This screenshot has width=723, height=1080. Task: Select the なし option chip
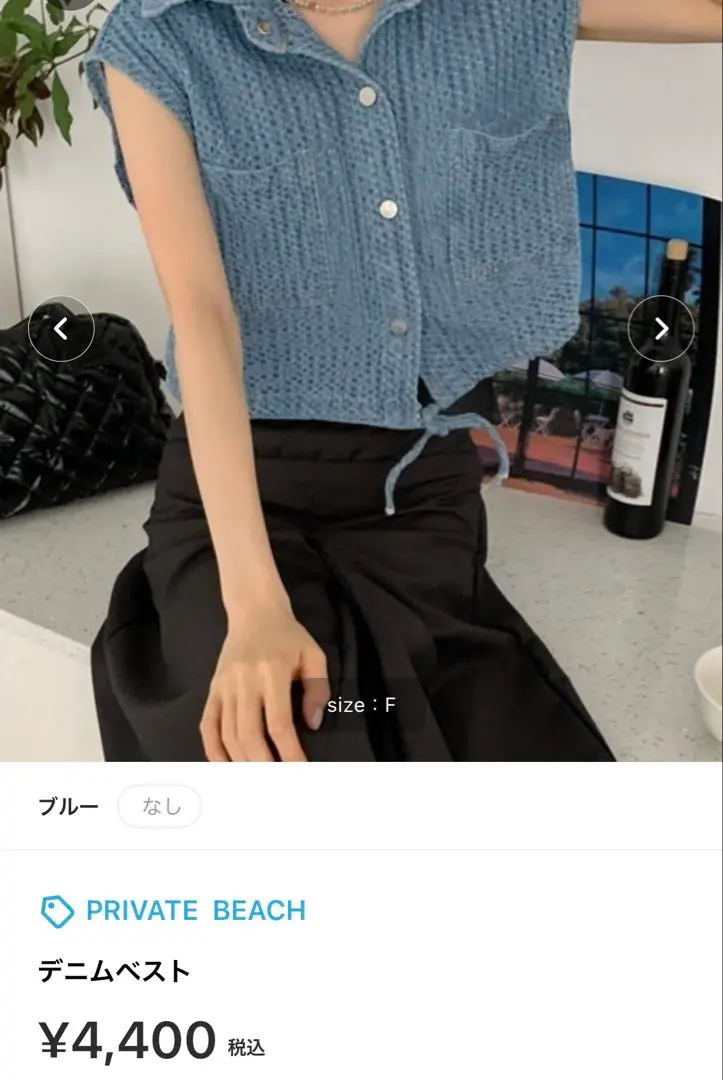pyautogui.click(x=160, y=807)
